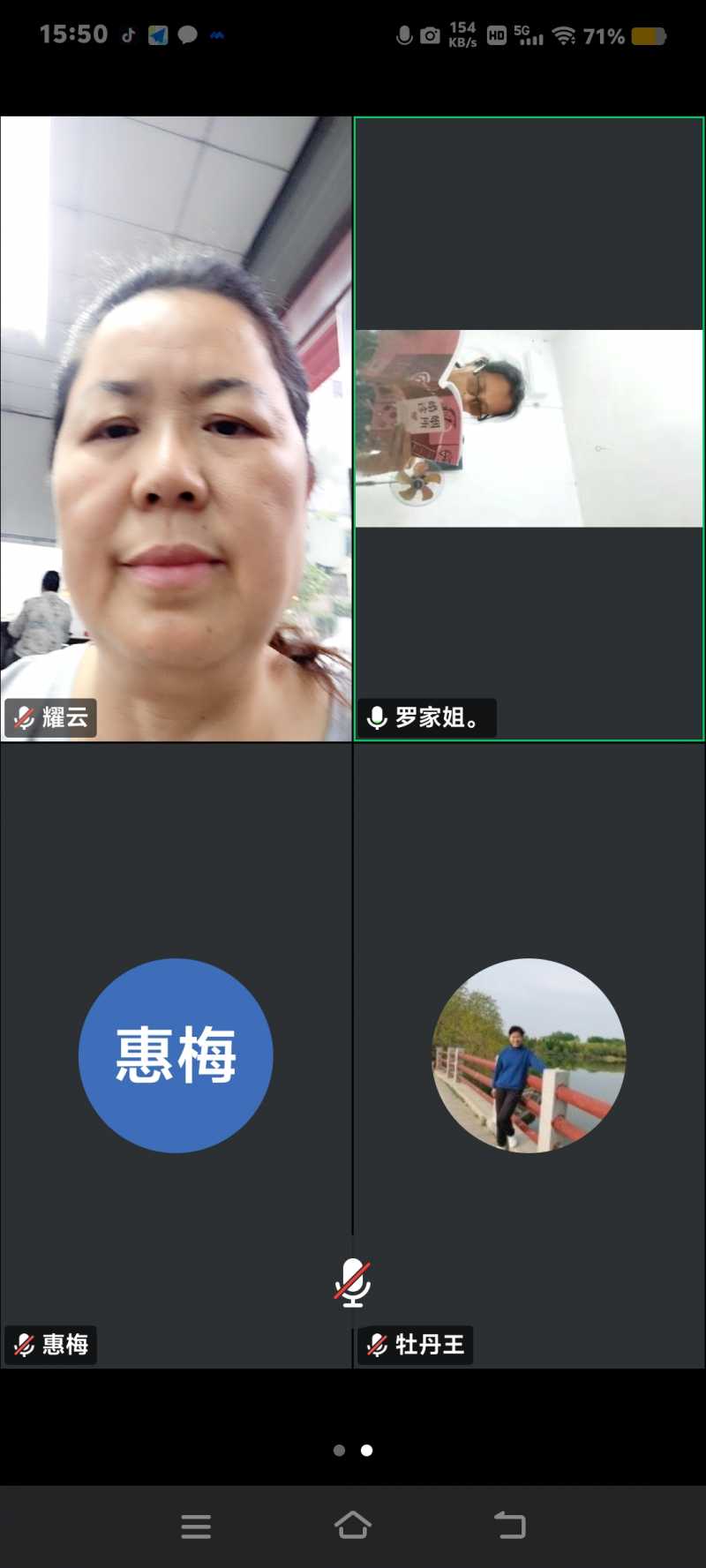Go to the first page dot

tap(339, 1450)
